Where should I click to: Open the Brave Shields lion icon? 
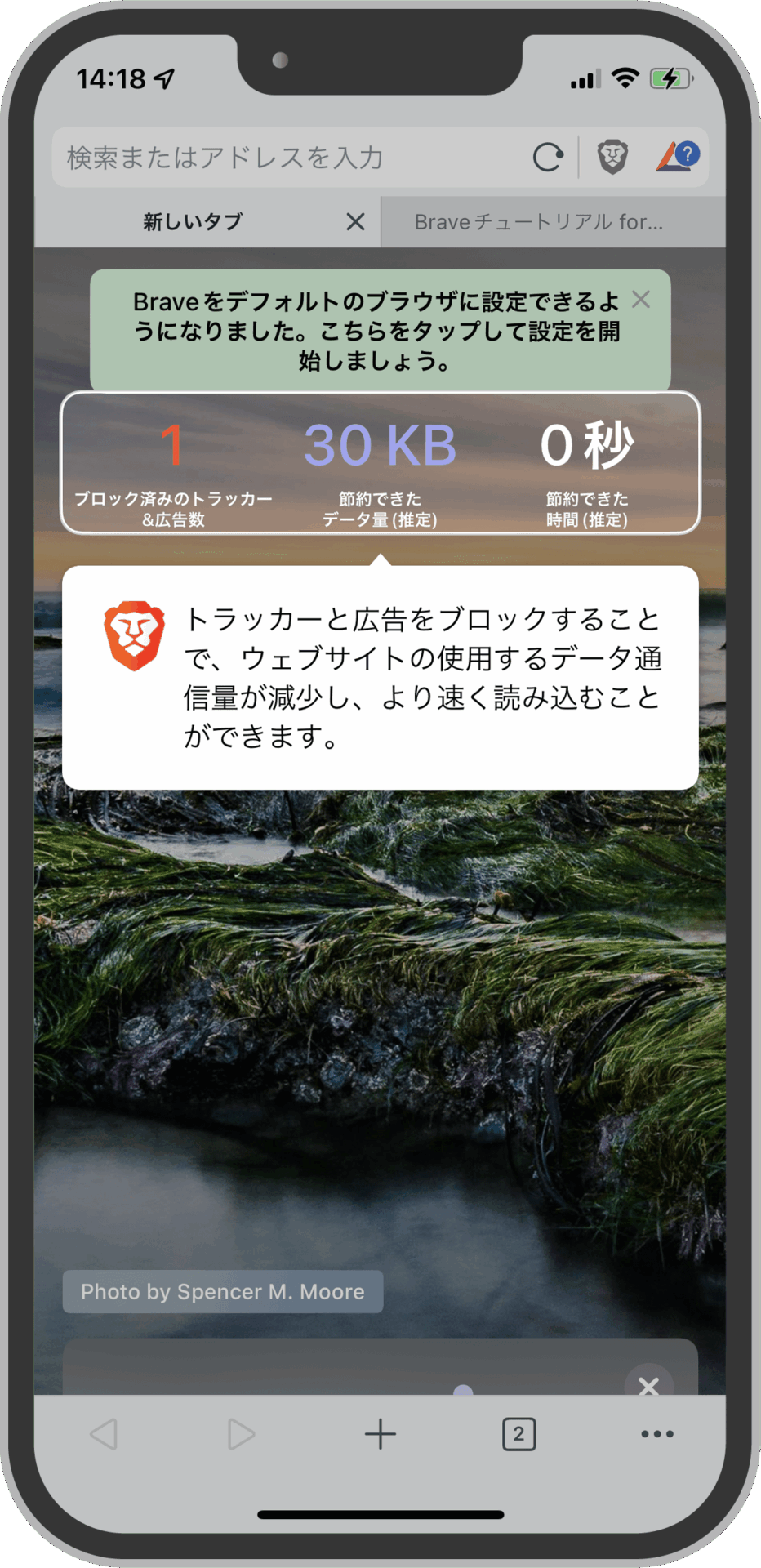click(x=612, y=157)
